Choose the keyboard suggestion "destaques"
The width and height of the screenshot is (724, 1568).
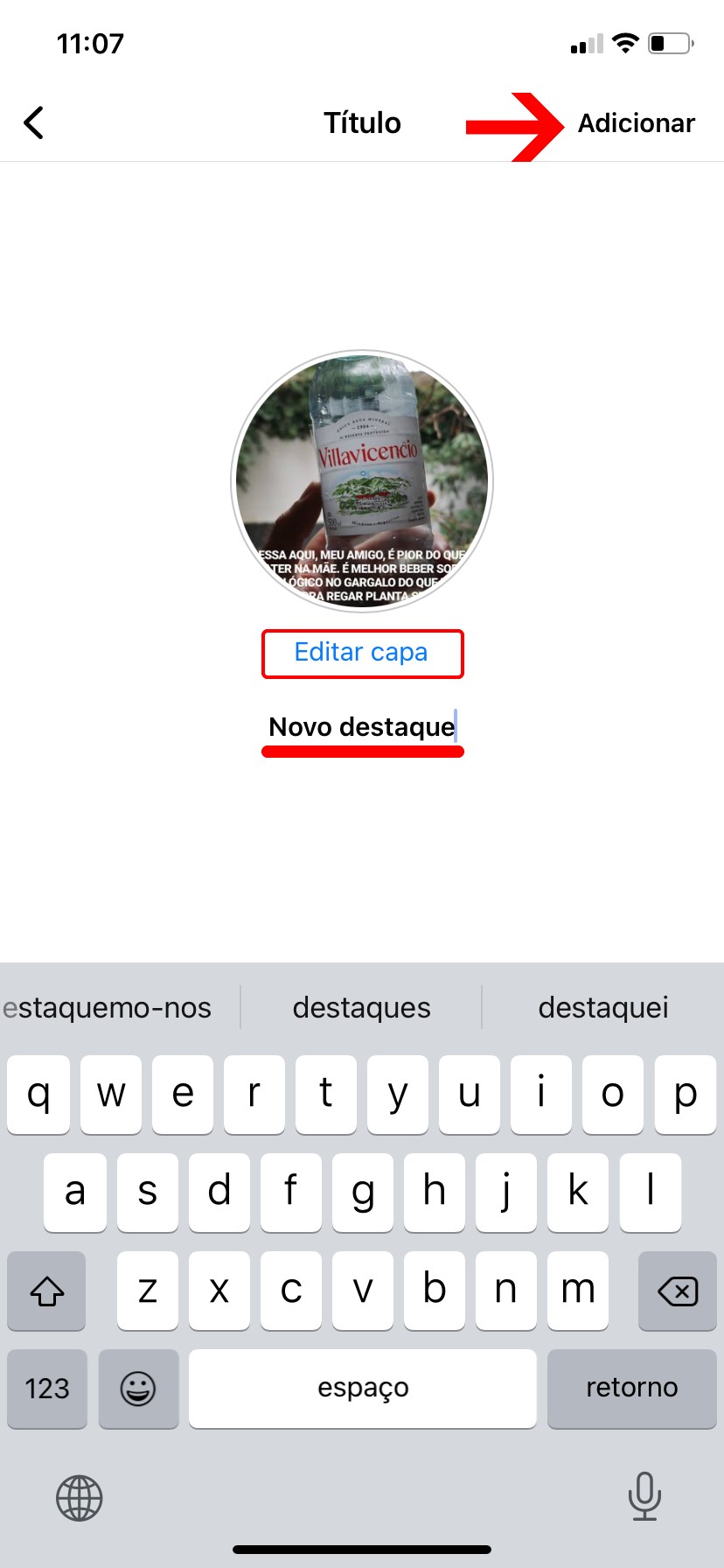[361, 1007]
